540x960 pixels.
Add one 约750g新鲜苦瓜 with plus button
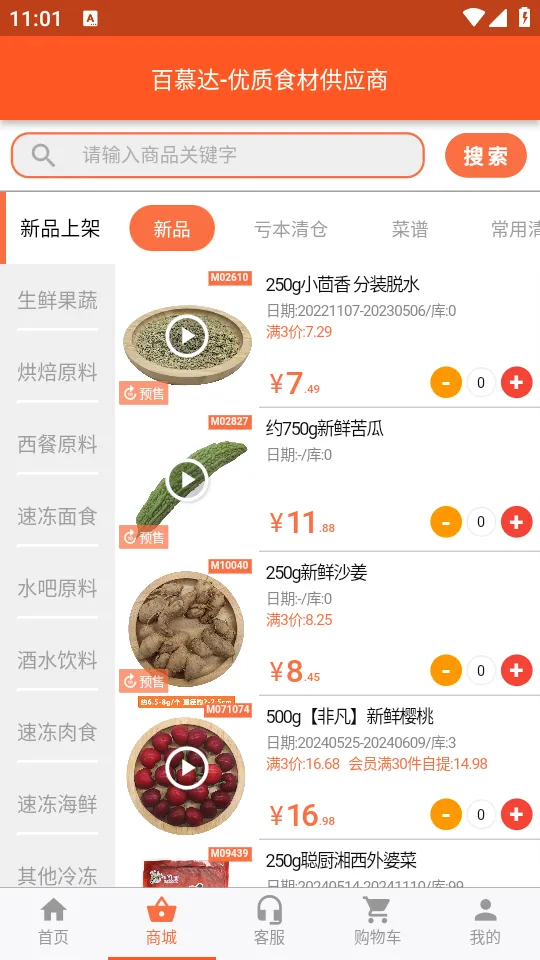(x=517, y=522)
